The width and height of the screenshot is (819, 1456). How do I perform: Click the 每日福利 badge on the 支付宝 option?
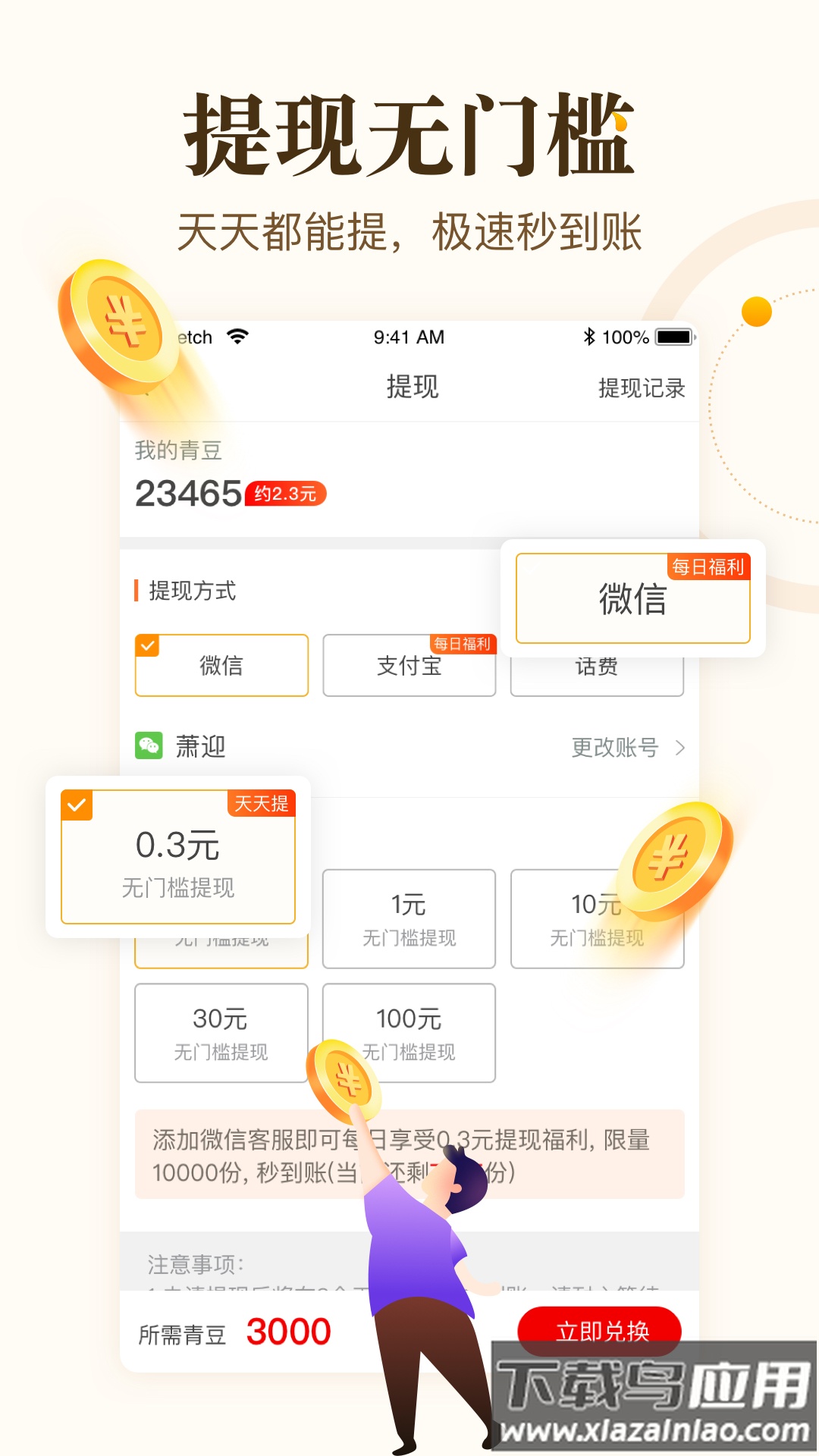tap(460, 644)
